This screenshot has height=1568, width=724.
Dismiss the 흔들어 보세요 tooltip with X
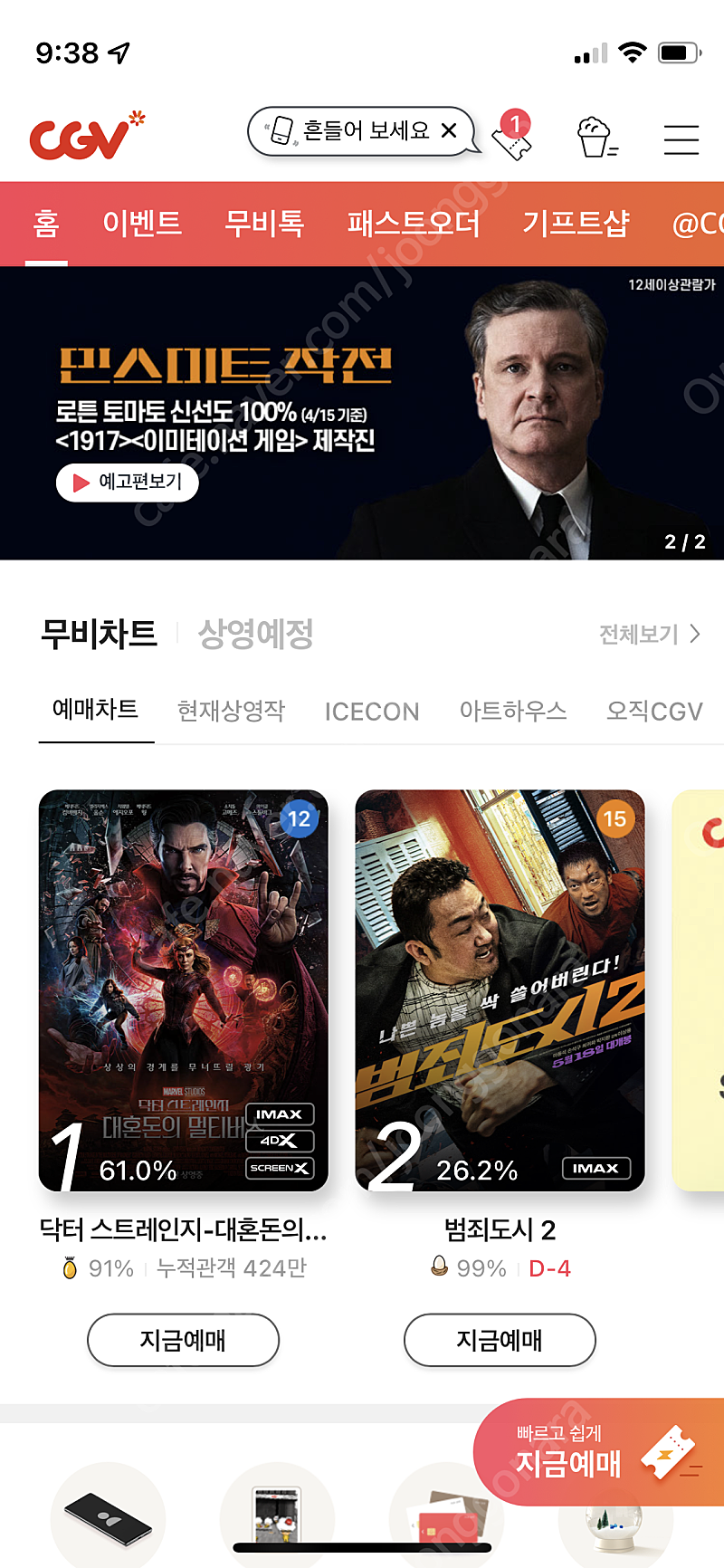point(449,130)
